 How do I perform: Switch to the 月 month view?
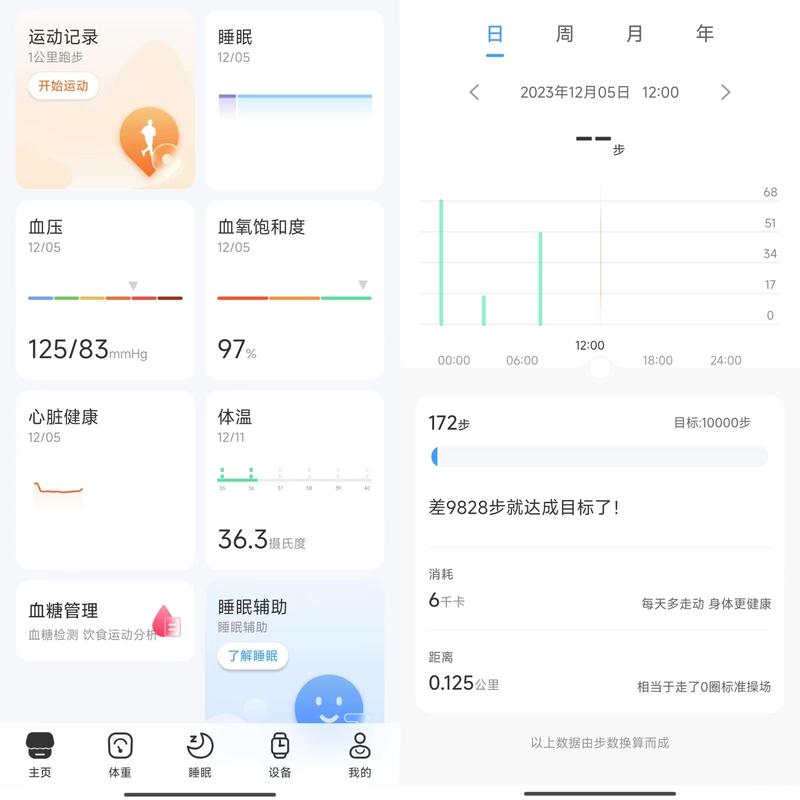[635, 35]
